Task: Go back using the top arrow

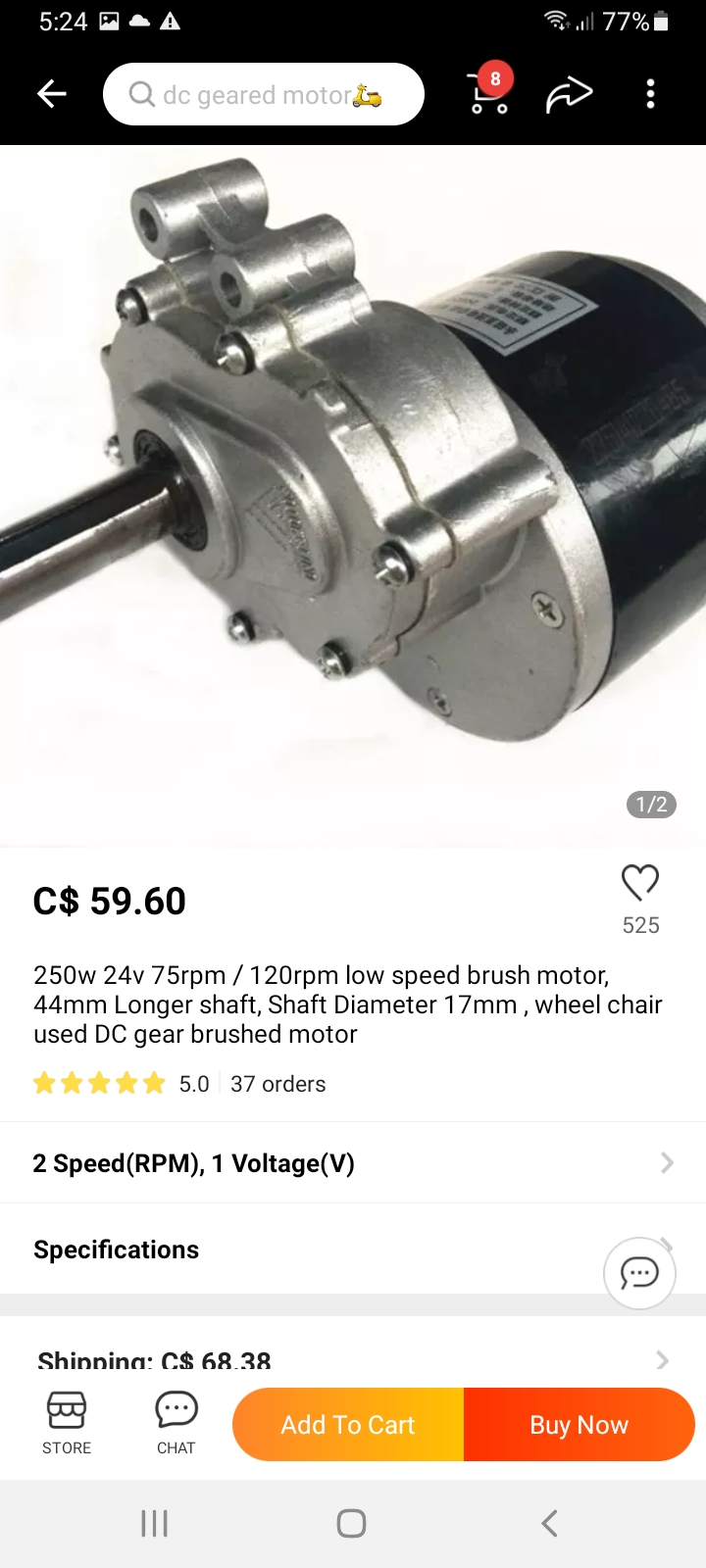Action: click(x=51, y=94)
